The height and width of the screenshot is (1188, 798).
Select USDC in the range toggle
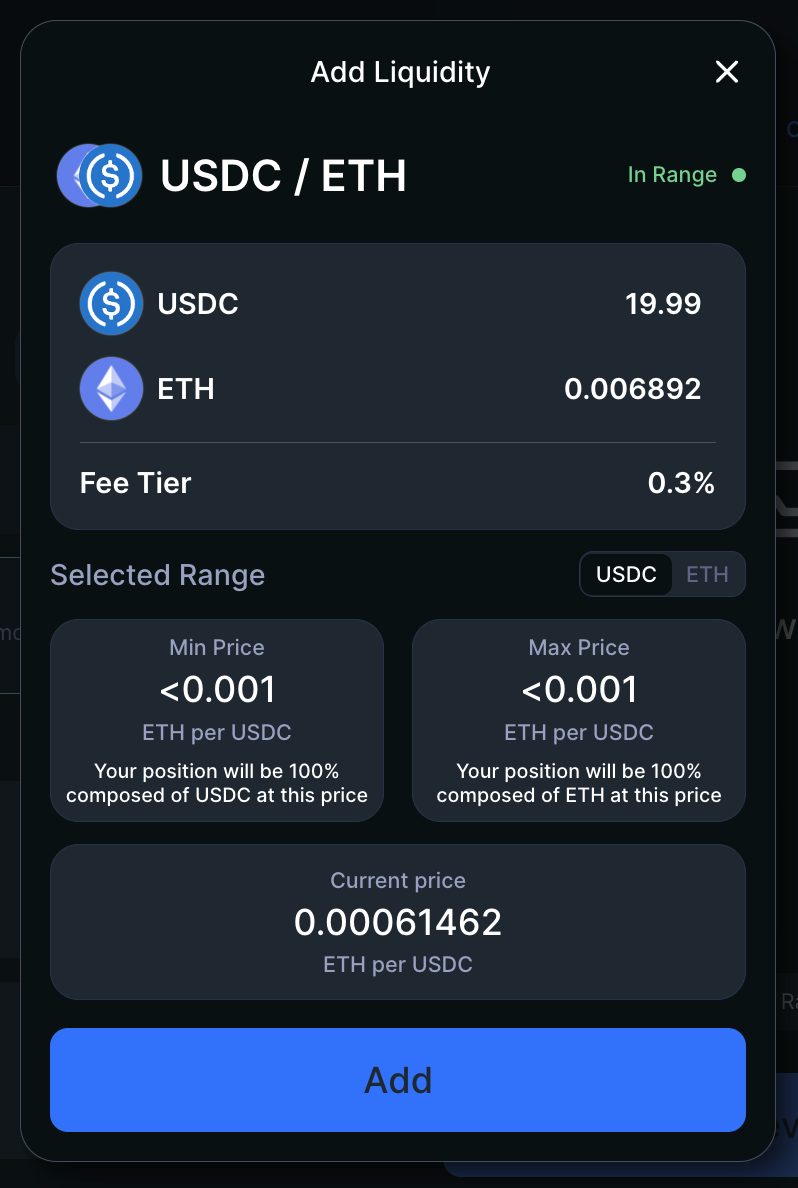pos(626,575)
